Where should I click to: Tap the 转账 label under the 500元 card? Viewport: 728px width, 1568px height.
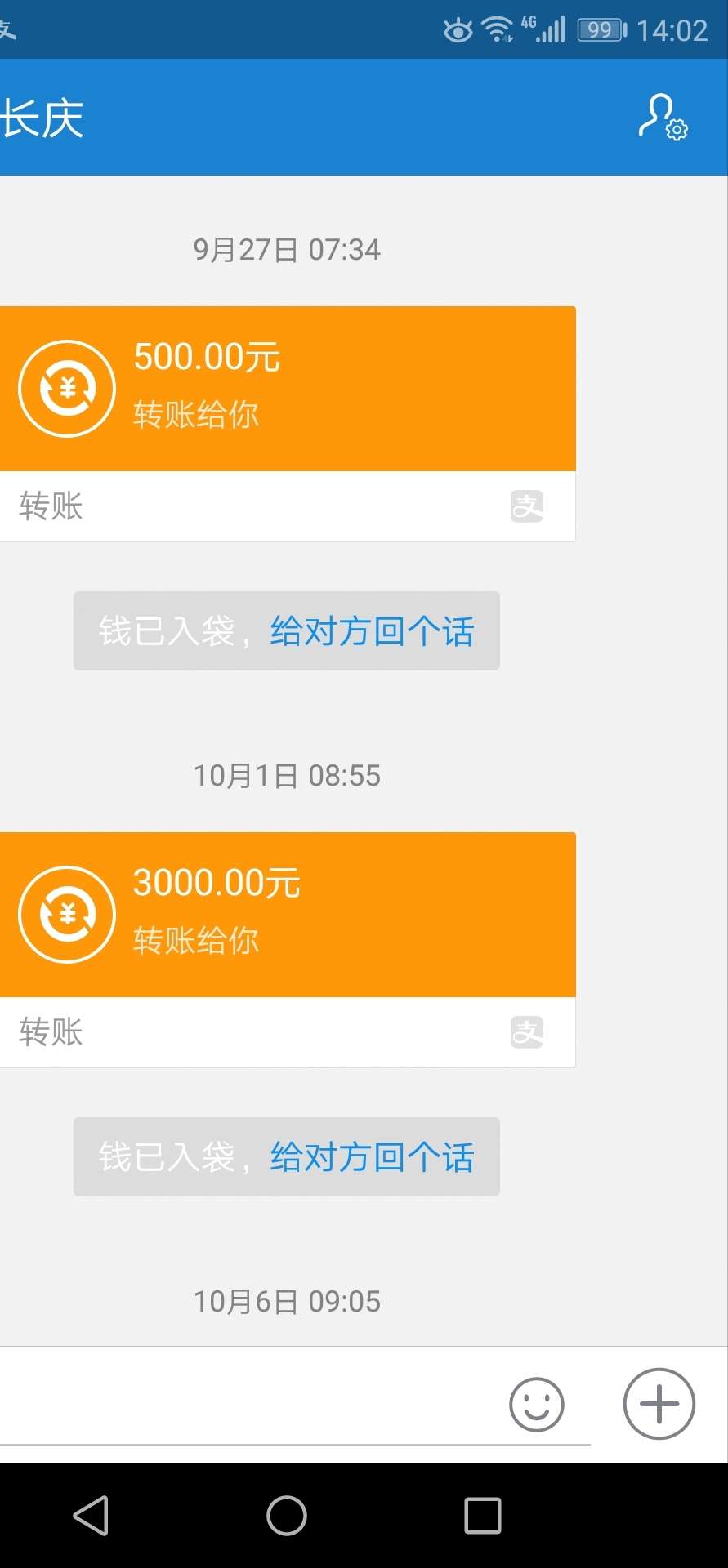tap(49, 506)
